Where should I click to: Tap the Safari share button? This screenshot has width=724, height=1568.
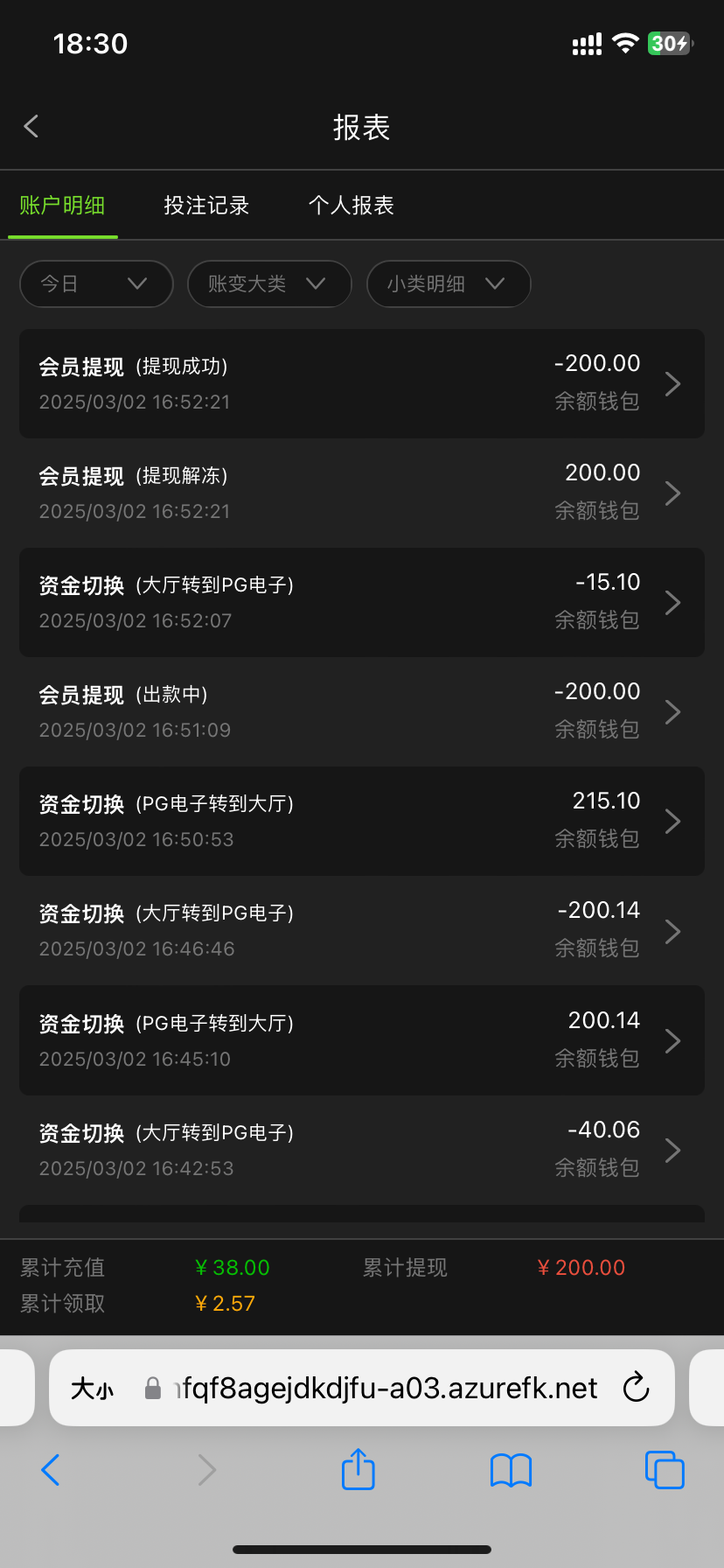point(358,1469)
